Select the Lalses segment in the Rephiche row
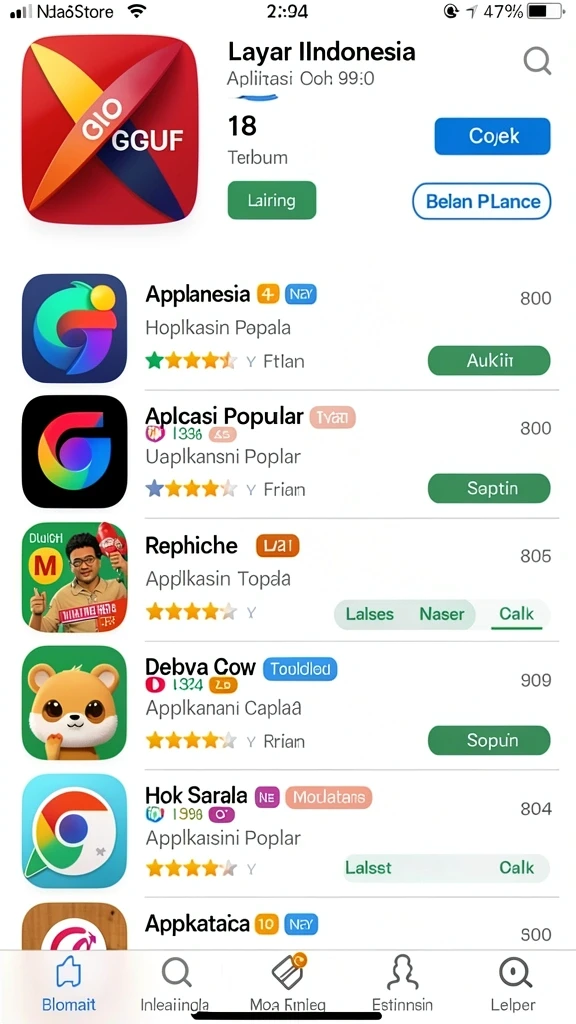 [x=370, y=614]
